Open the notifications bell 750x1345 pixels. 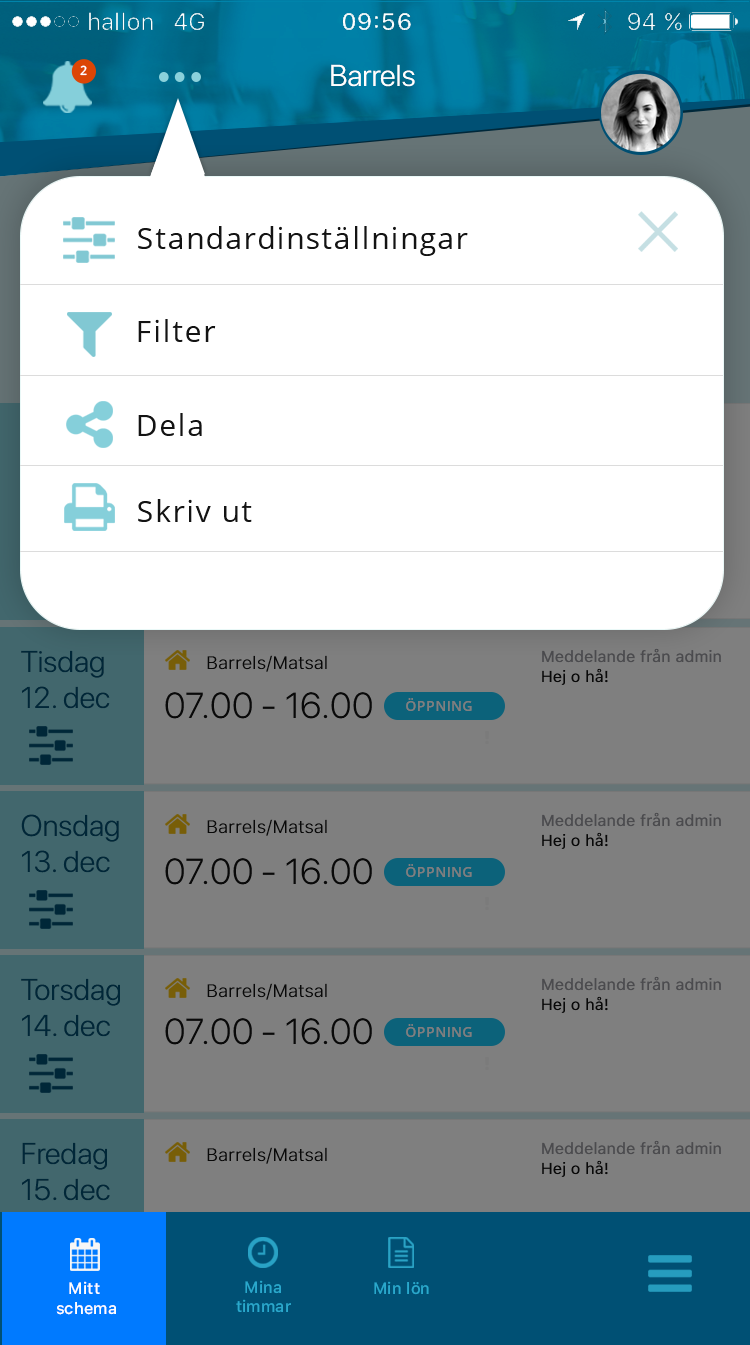(x=68, y=85)
